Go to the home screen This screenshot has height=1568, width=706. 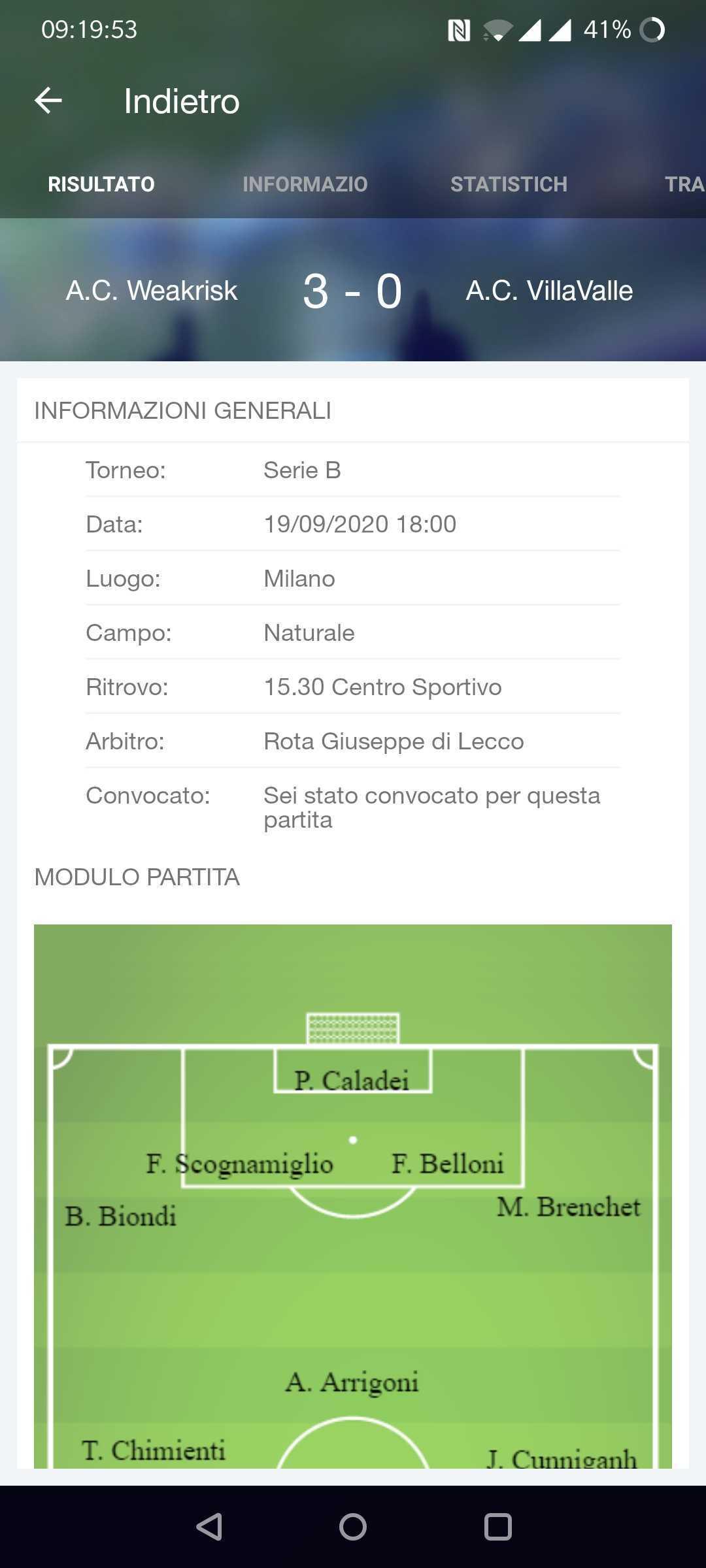[x=353, y=1527]
